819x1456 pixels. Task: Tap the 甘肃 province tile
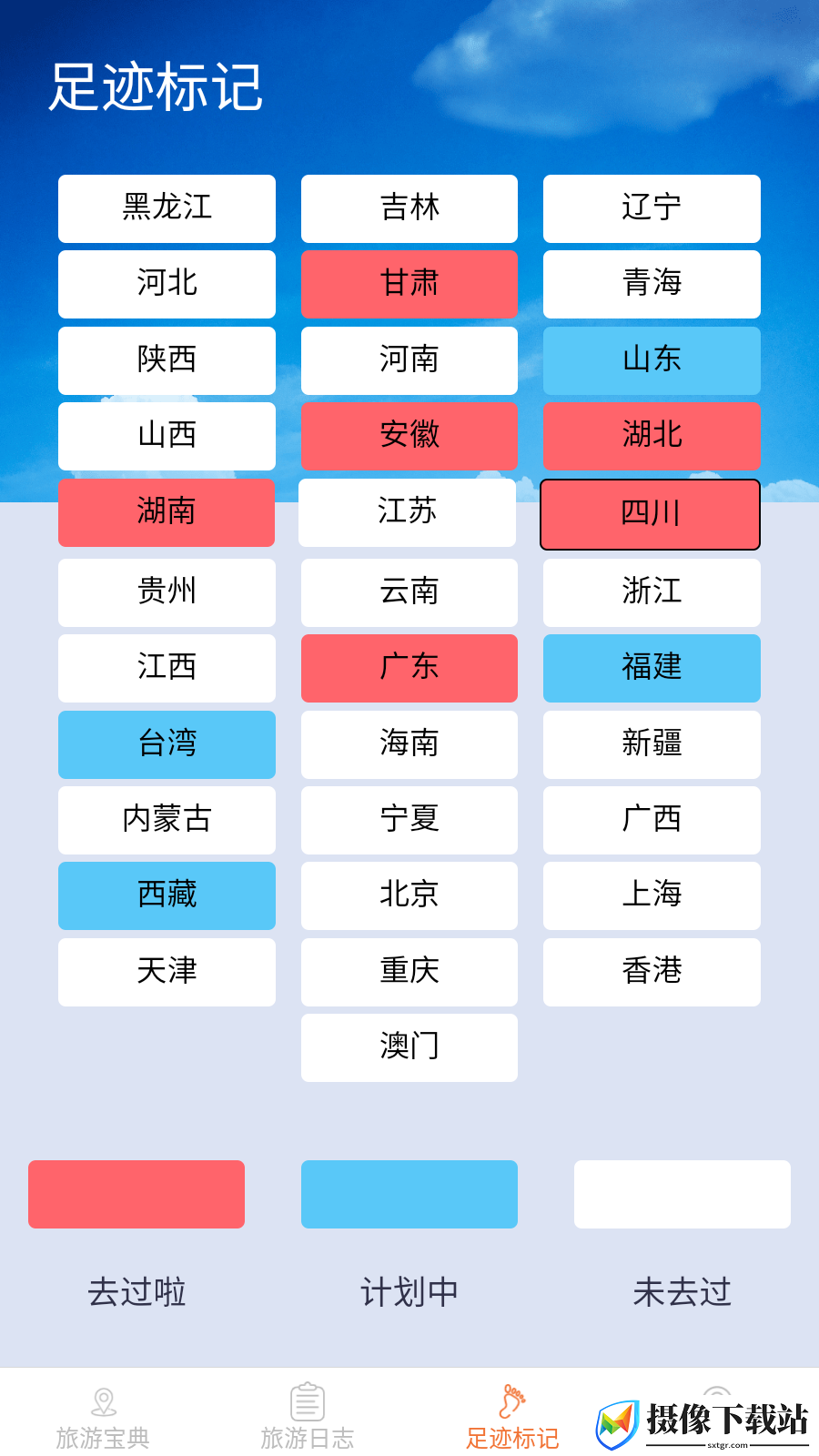(409, 284)
